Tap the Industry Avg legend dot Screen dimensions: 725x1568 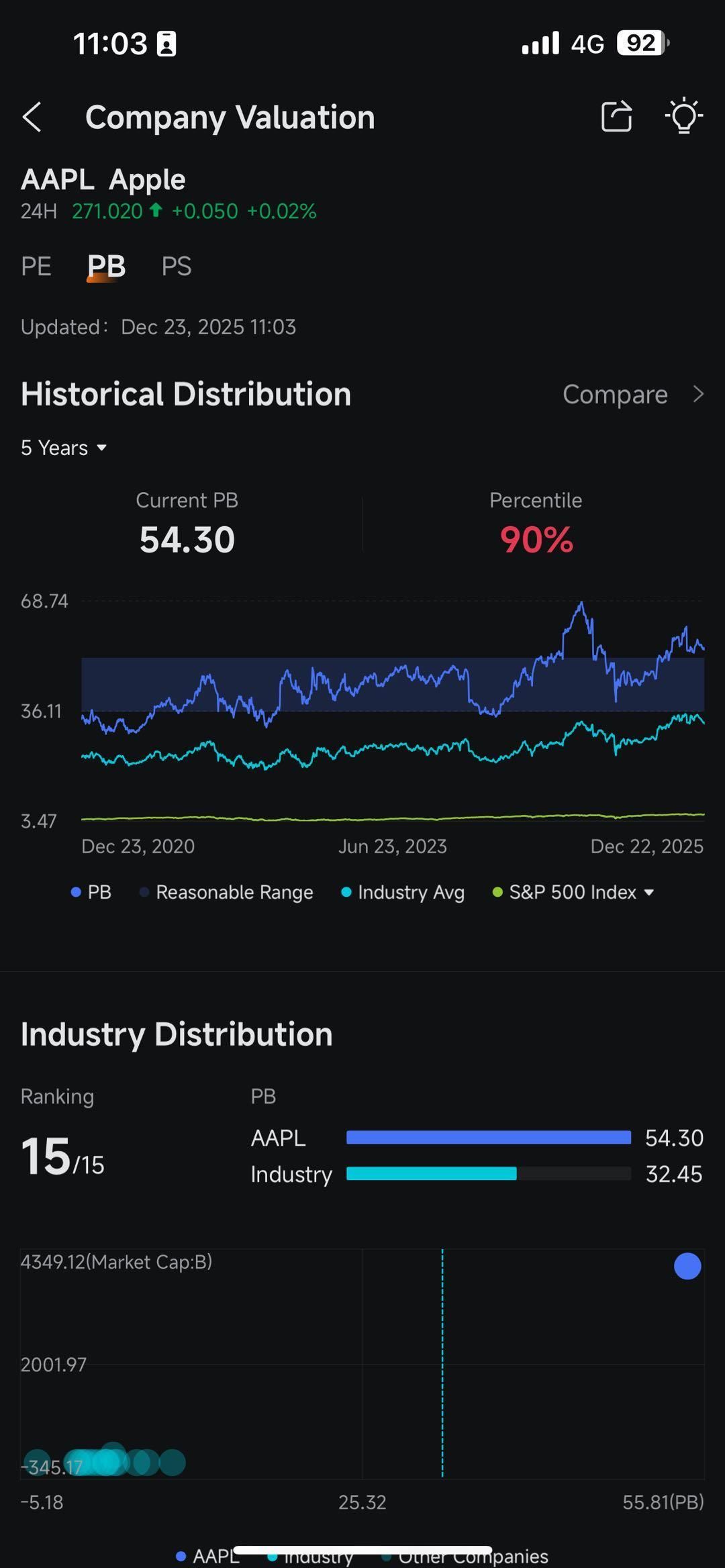(346, 891)
